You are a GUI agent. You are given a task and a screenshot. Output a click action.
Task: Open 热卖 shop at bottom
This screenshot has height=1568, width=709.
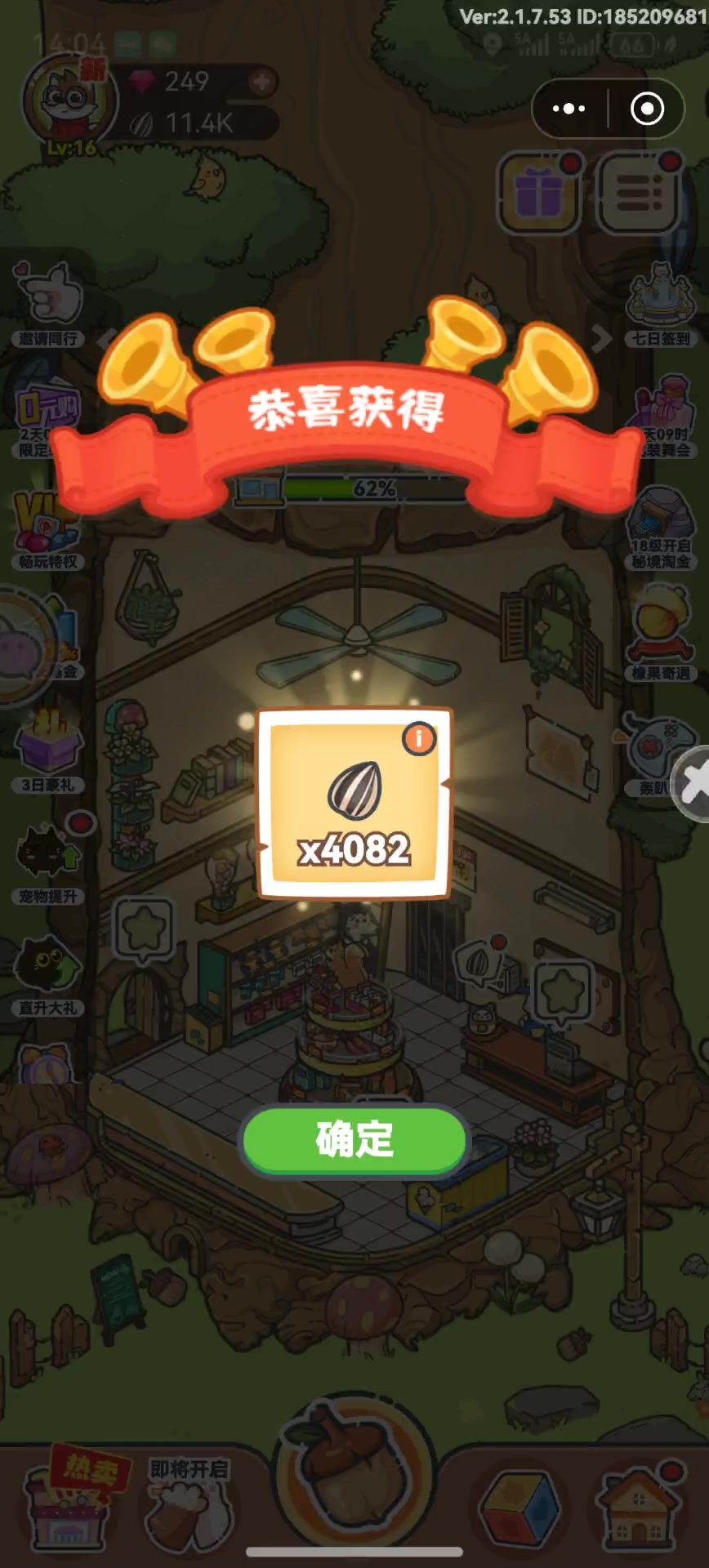tap(72, 1501)
